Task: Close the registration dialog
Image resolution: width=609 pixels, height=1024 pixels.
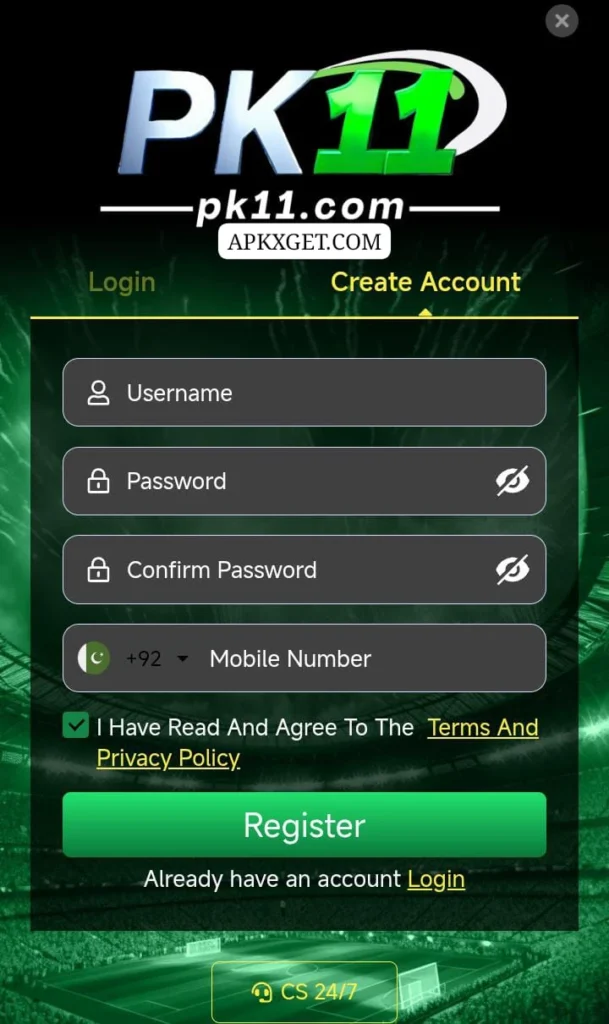Action: (562, 20)
